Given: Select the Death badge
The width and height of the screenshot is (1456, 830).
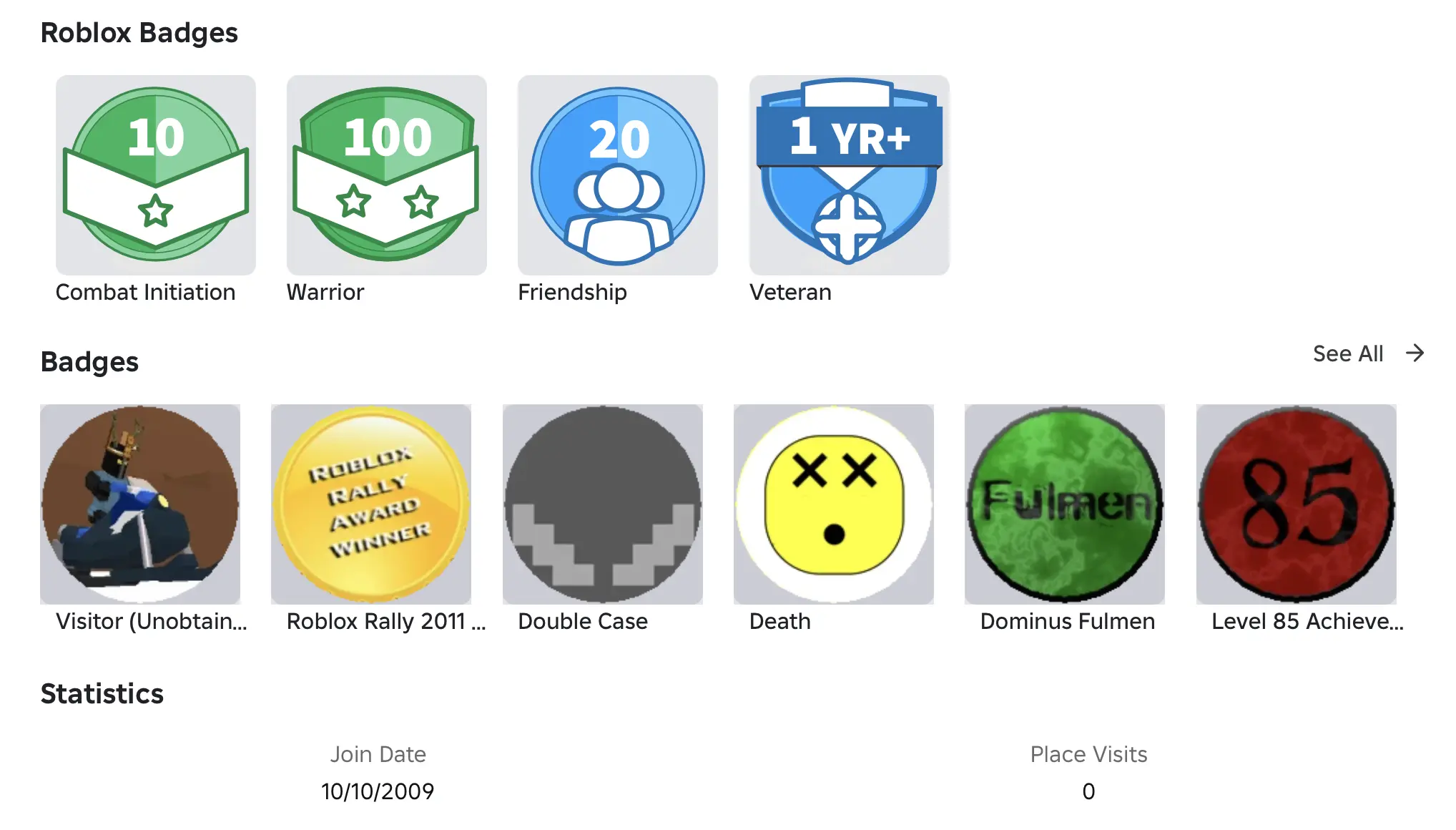Looking at the screenshot, I should coord(833,504).
